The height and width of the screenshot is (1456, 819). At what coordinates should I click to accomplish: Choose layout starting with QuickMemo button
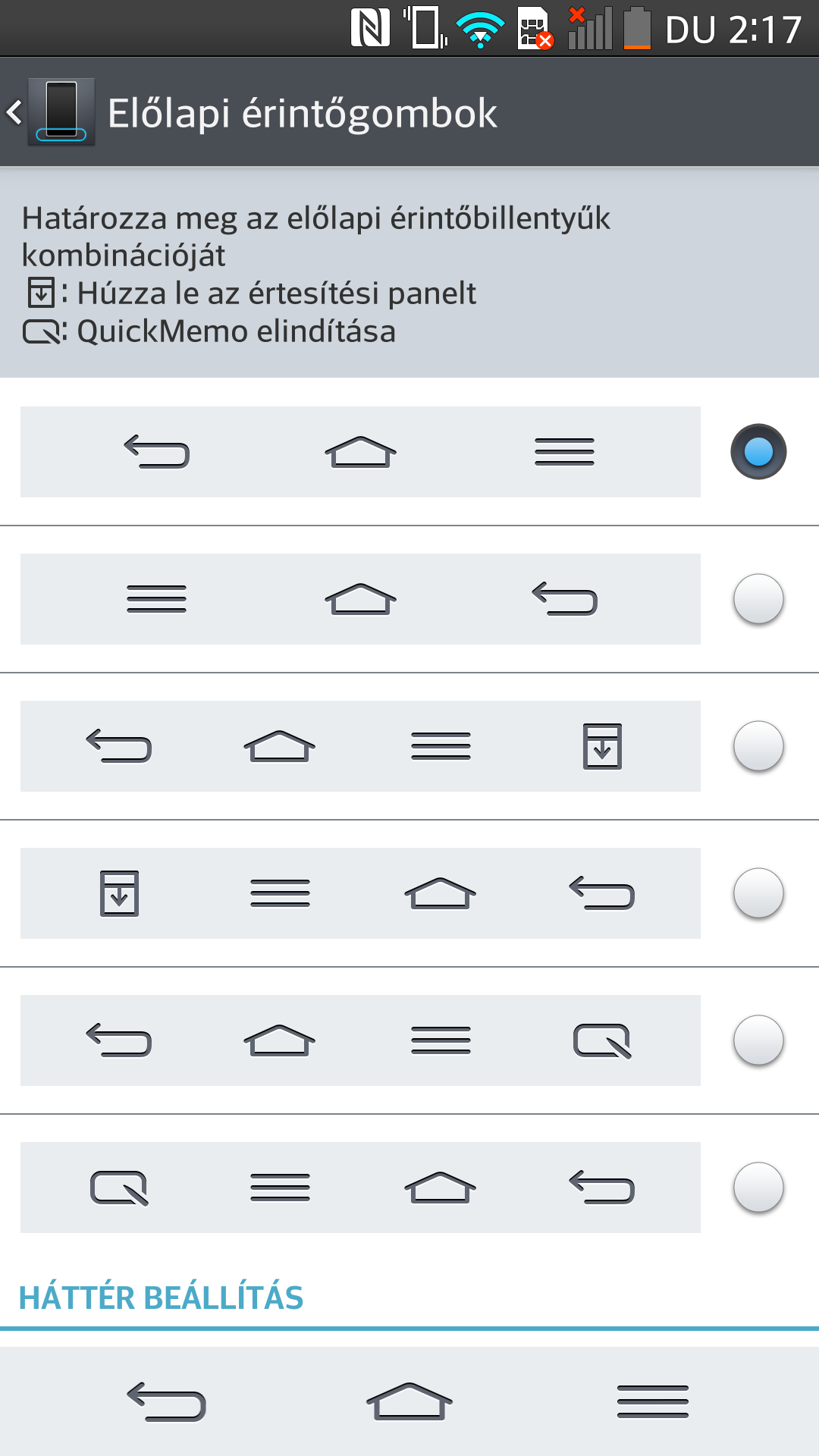(758, 1188)
